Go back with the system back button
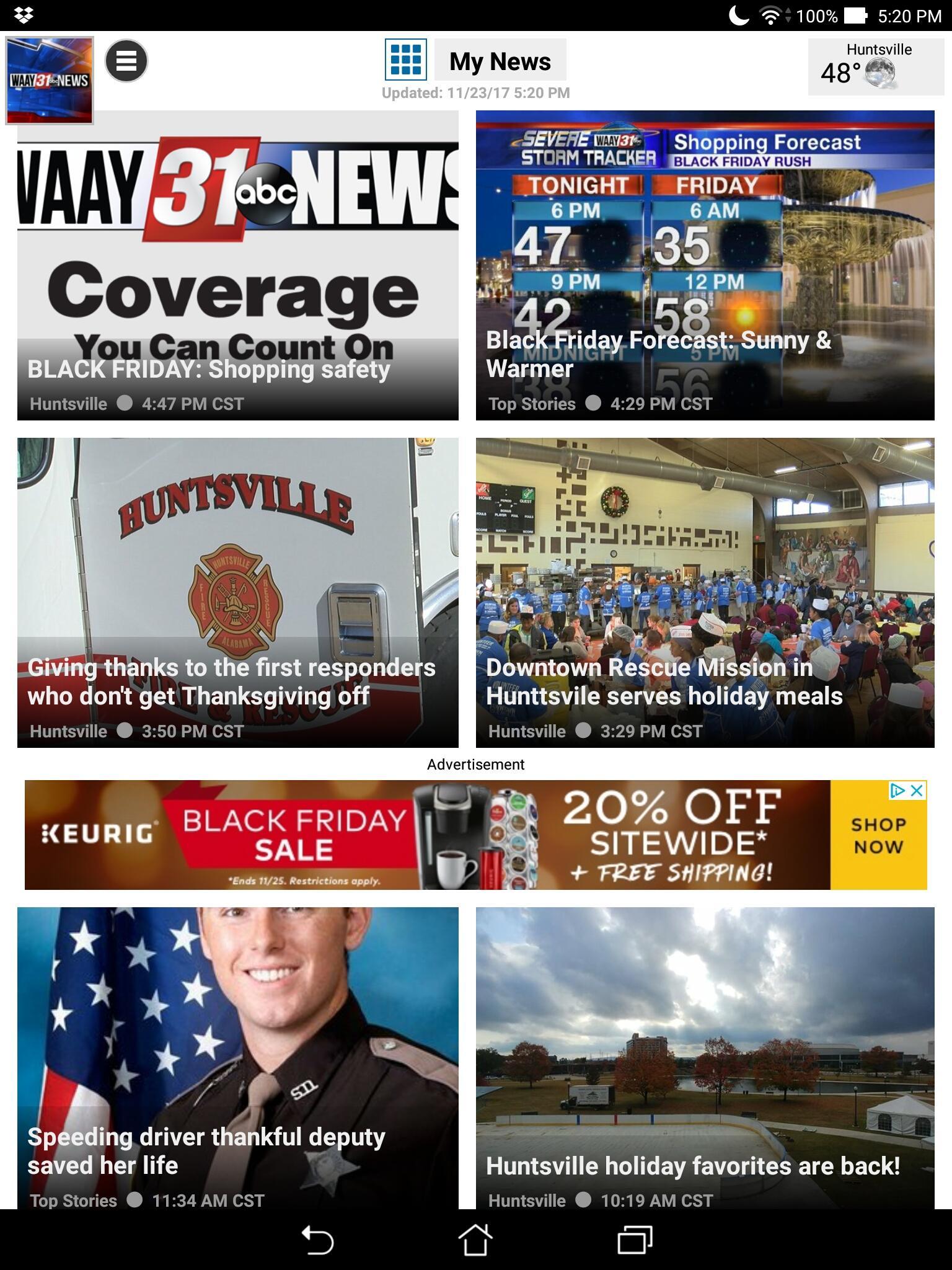 317,1240
